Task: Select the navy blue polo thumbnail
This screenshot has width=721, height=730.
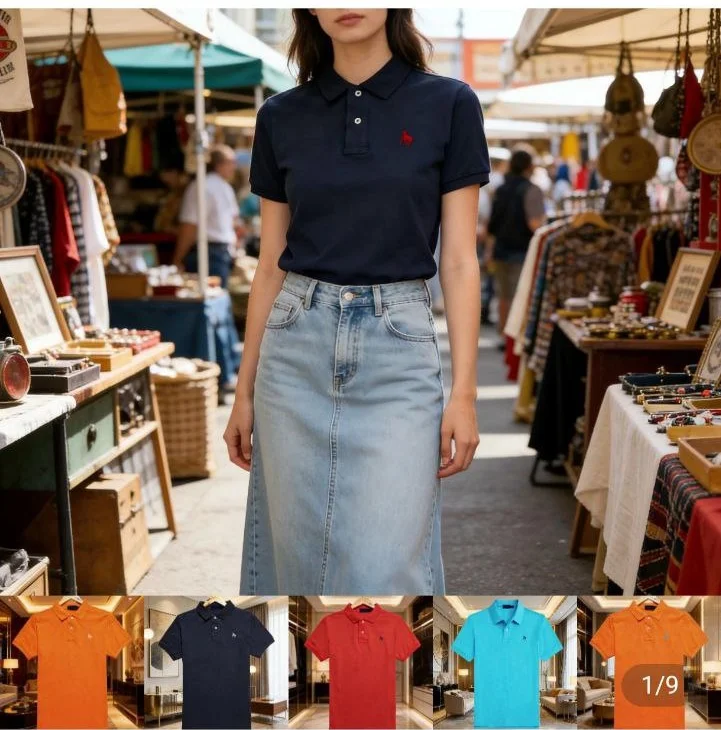Action: tap(216, 663)
